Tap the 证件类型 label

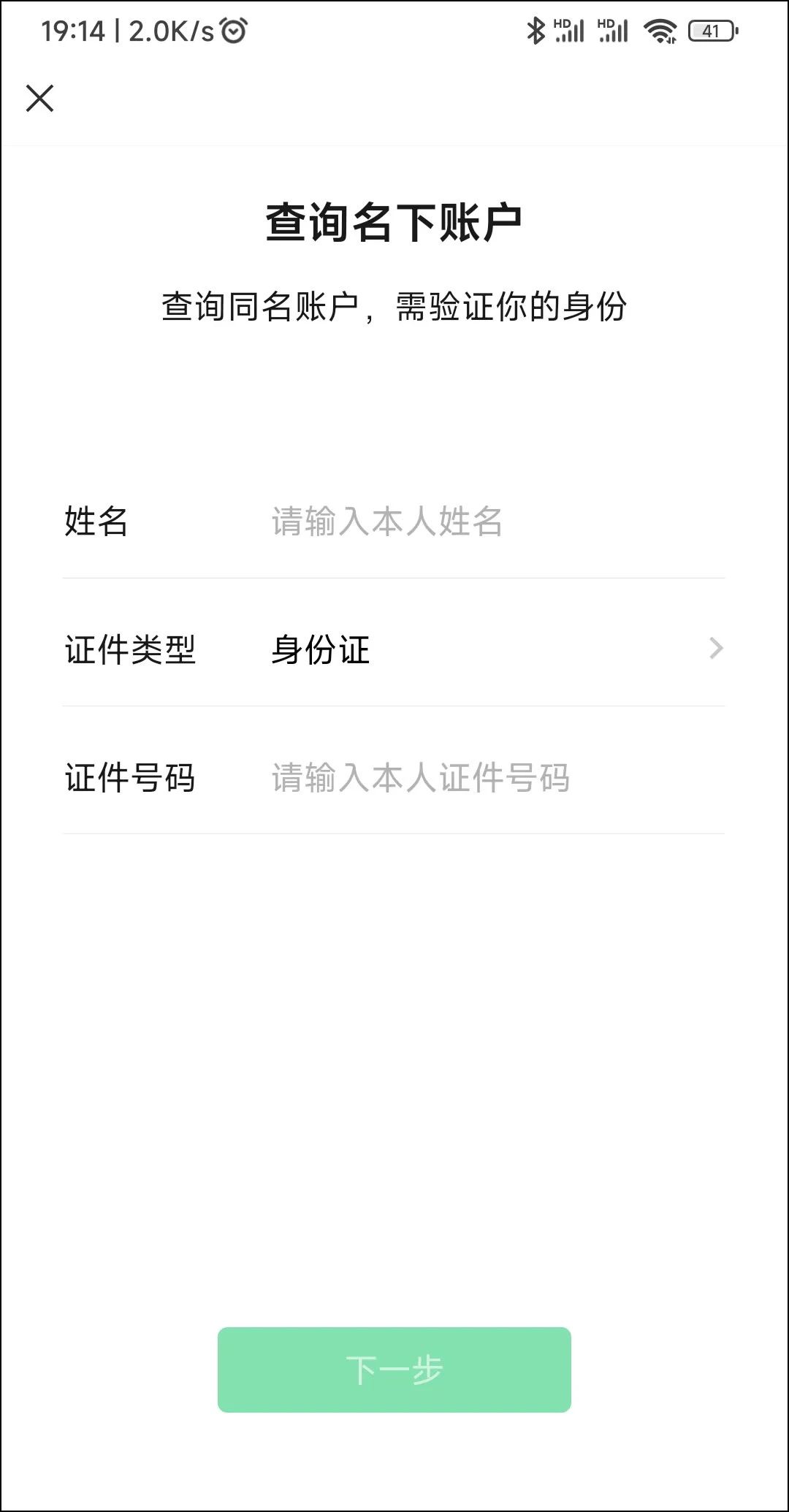pos(129,650)
